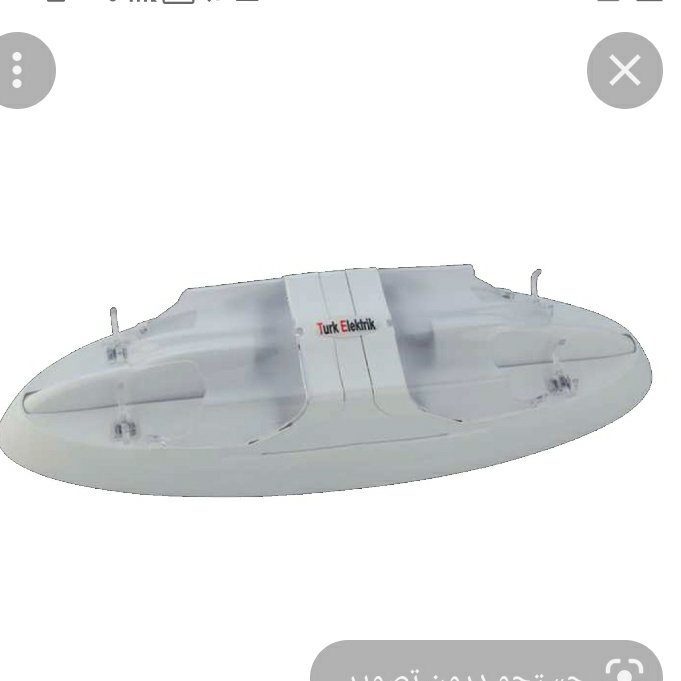
Task: Close the image viewer
Action: [625, 70]
